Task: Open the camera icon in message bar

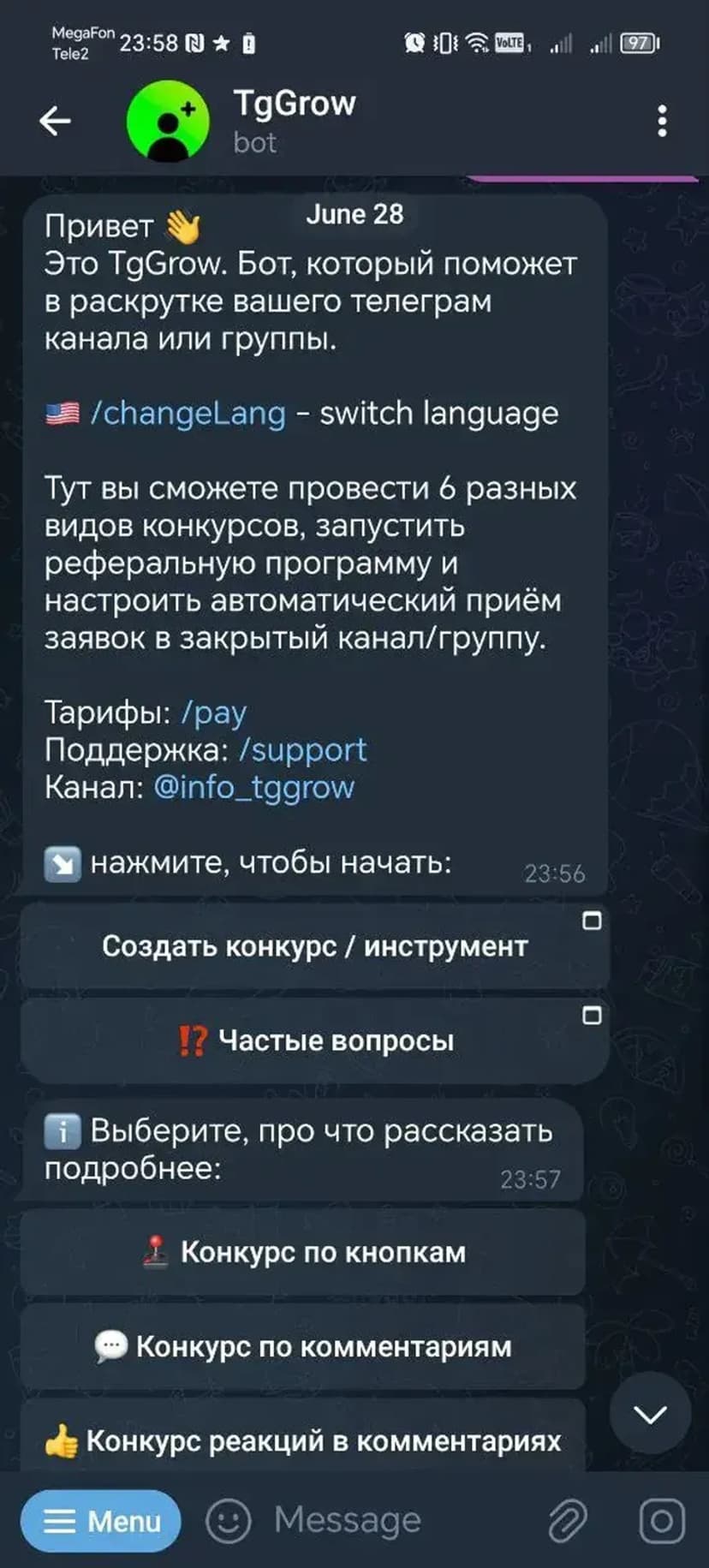Action: click(x=662, y=1521)
